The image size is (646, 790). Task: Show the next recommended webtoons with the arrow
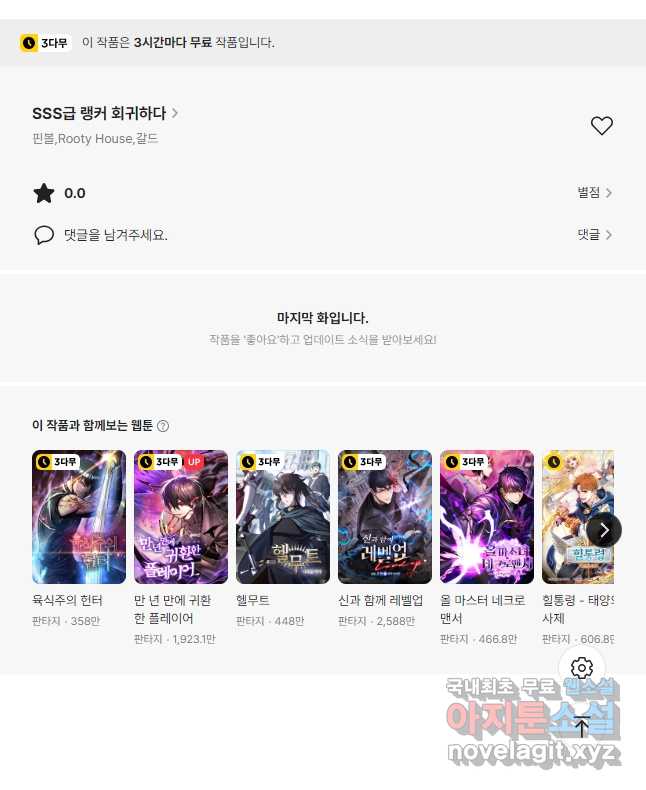tap(604, 530)
